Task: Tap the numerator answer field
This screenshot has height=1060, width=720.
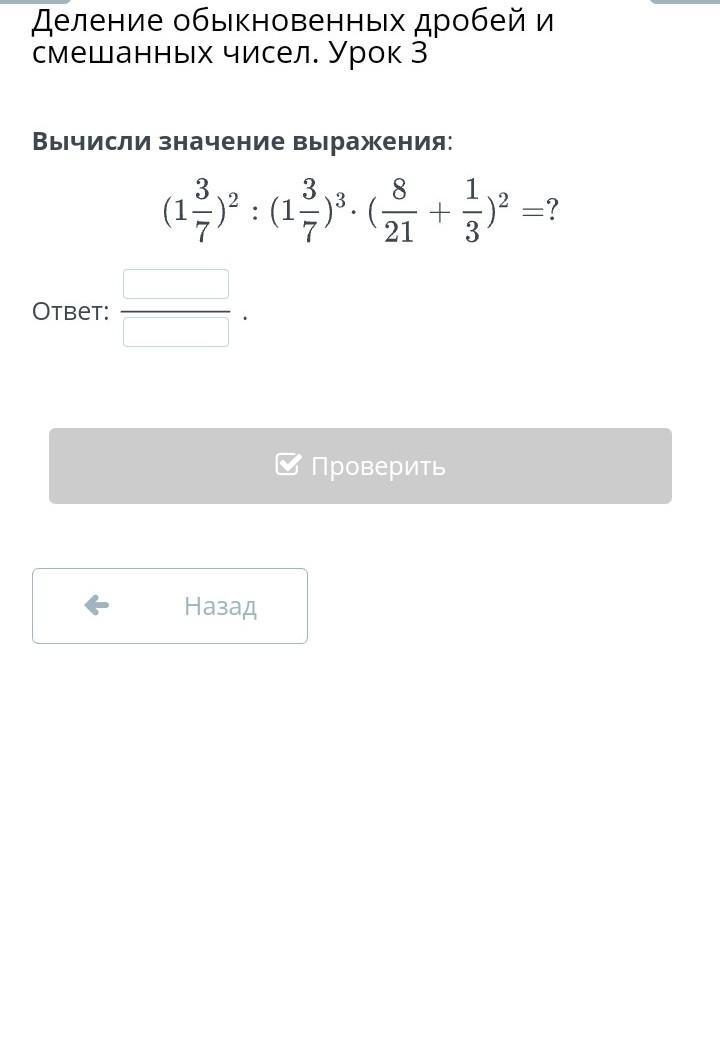Action: point(176,284)
